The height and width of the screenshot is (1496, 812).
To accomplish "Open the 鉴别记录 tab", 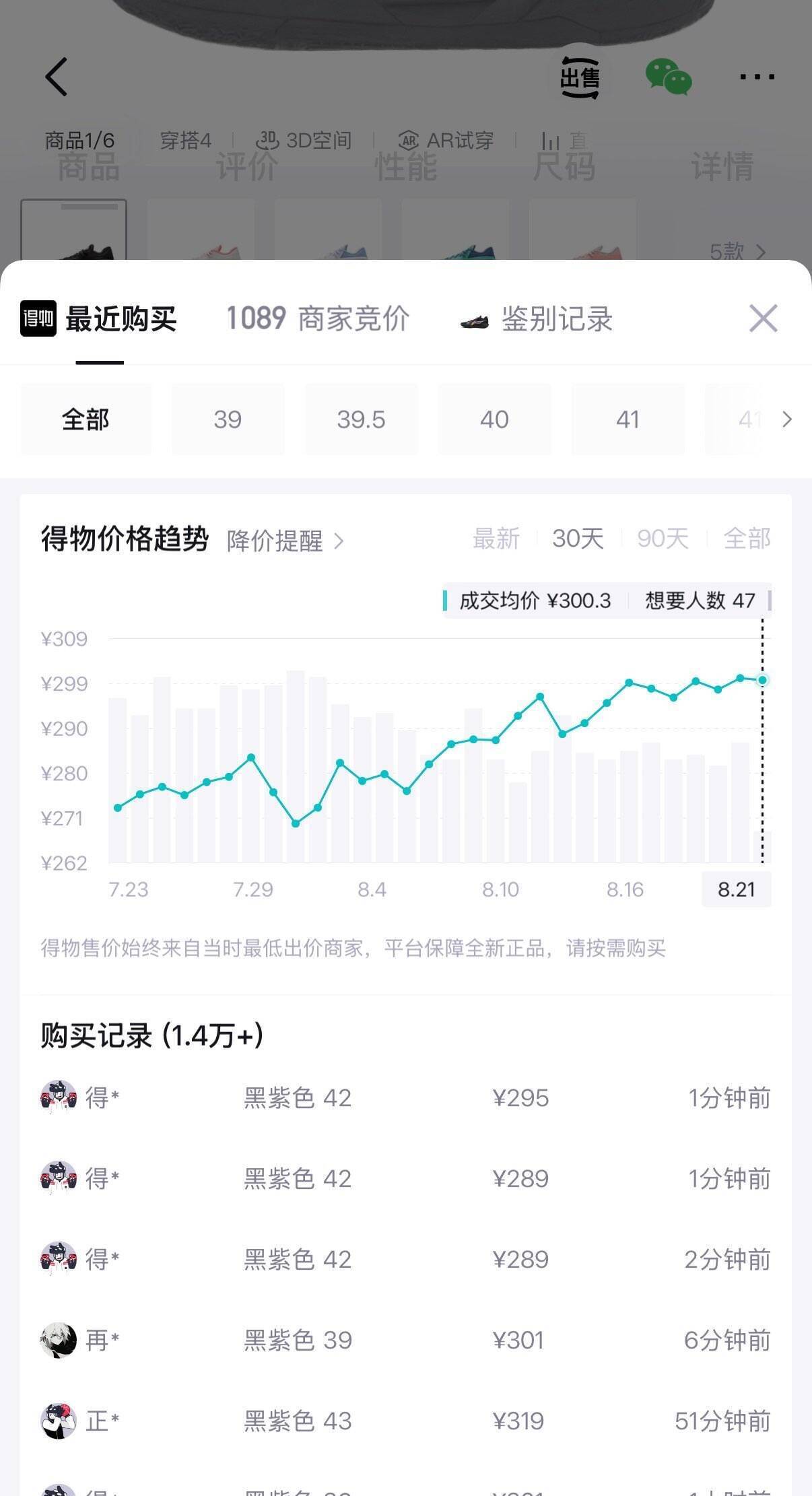I will [536, 319].
